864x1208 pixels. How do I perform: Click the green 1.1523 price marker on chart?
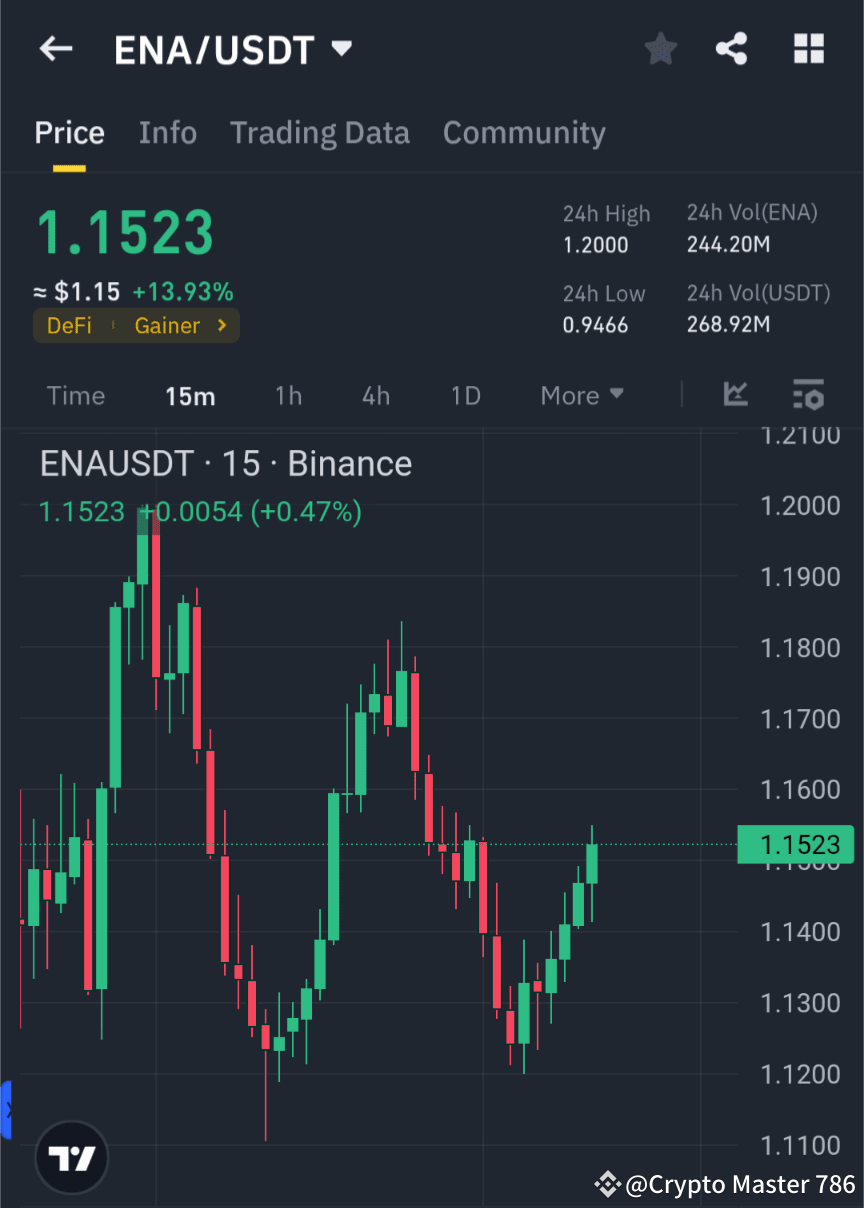(797, 845)
